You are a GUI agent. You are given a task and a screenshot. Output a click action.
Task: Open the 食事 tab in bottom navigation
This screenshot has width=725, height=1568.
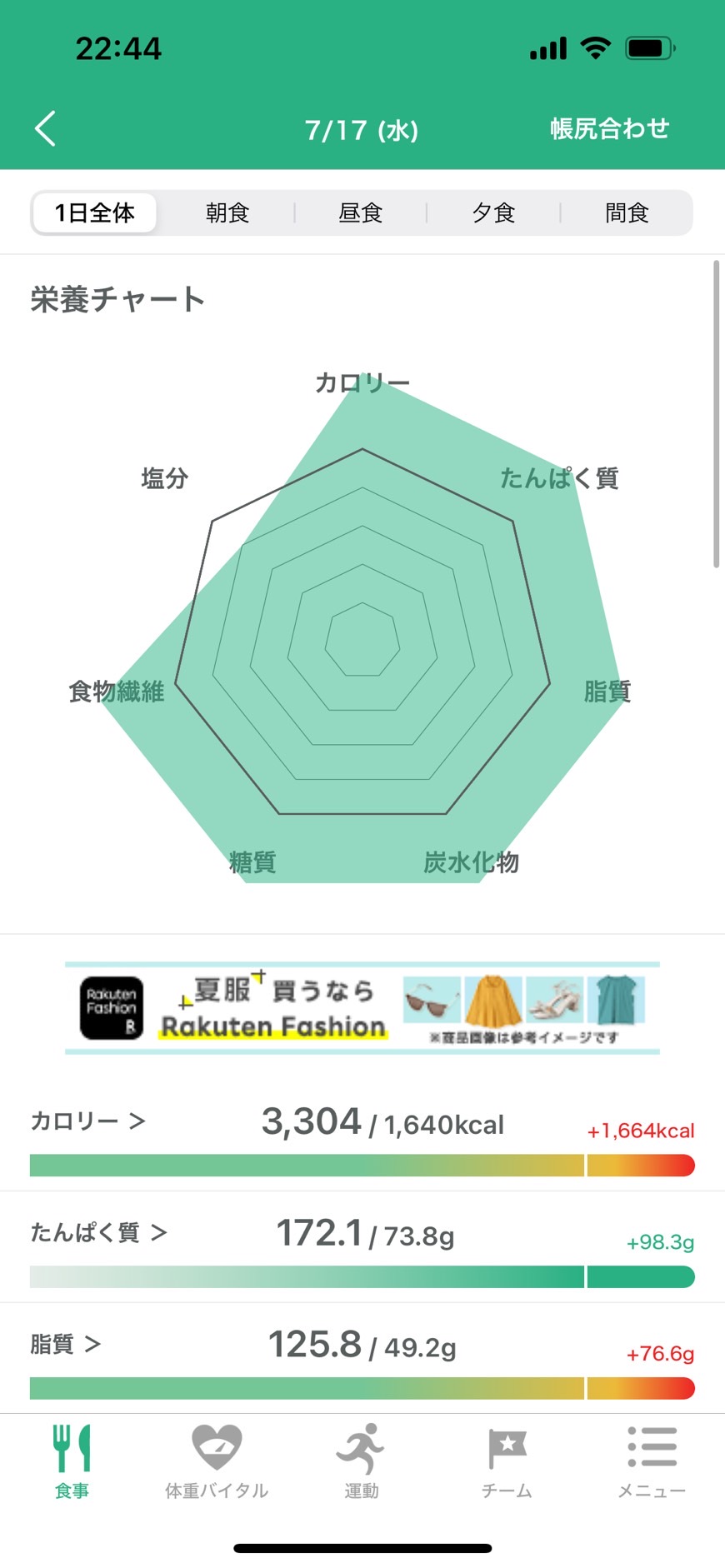tap(72, 1462)
